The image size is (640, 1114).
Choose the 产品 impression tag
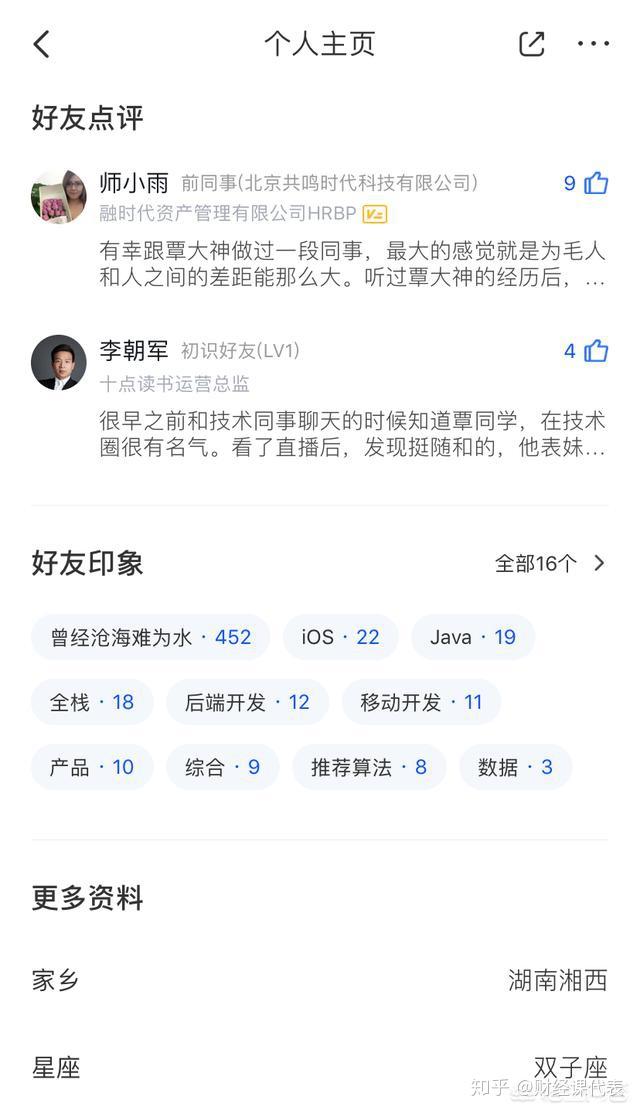(x=92, y=767)
